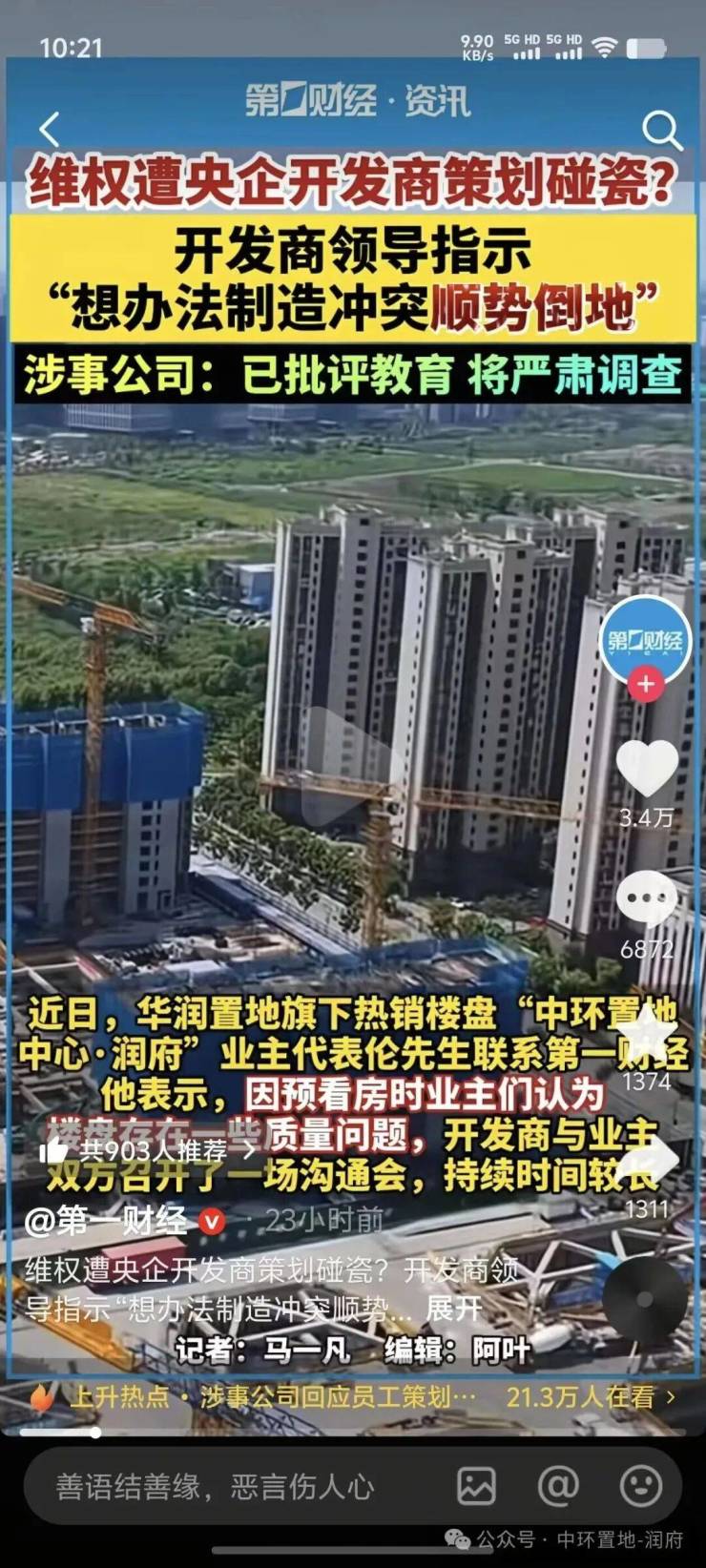Open the spinning music disc
Viewport: 706px width, 1568px height.
pos(644,1299)
